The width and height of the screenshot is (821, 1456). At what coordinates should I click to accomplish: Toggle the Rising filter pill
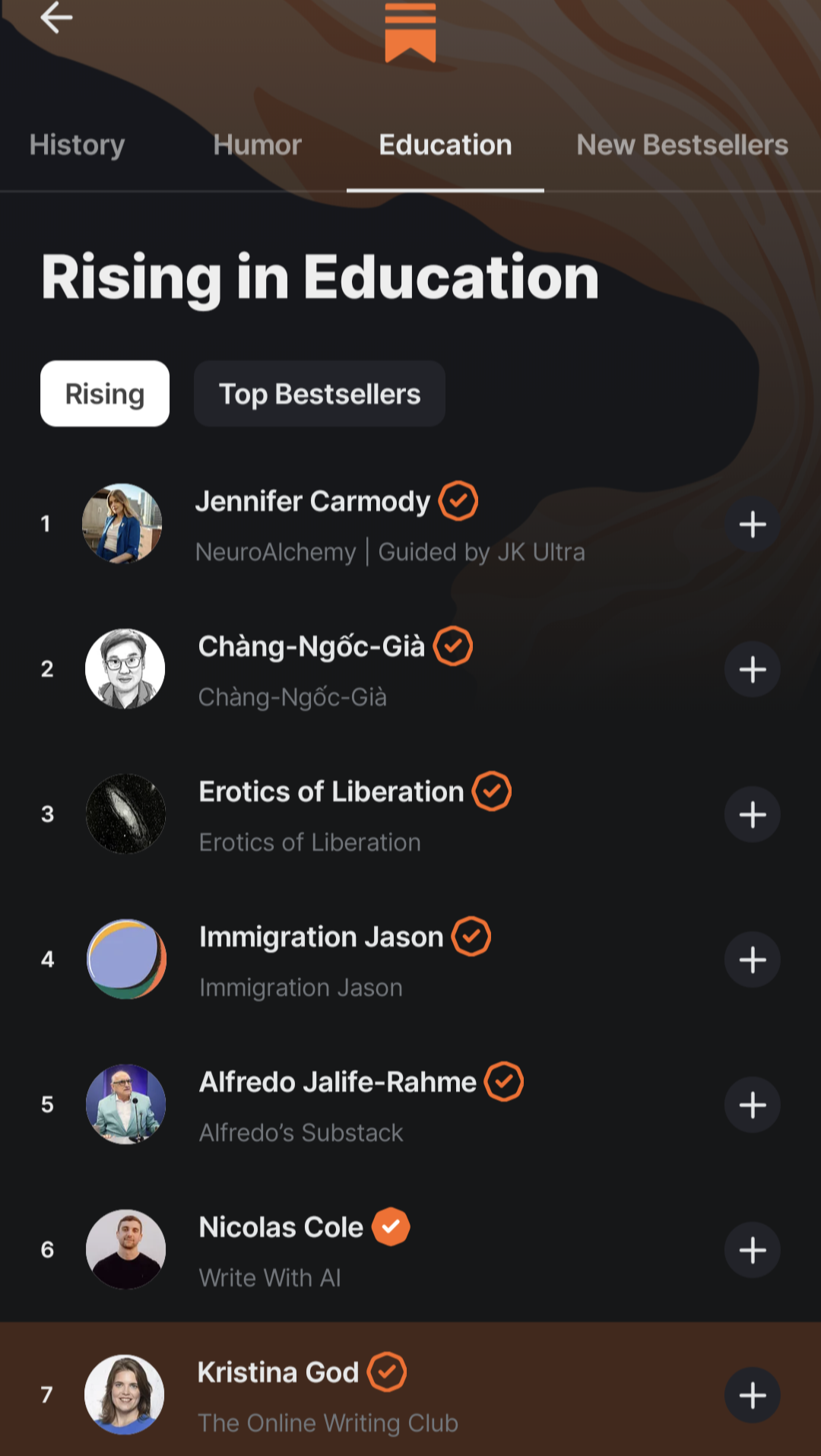104,394
